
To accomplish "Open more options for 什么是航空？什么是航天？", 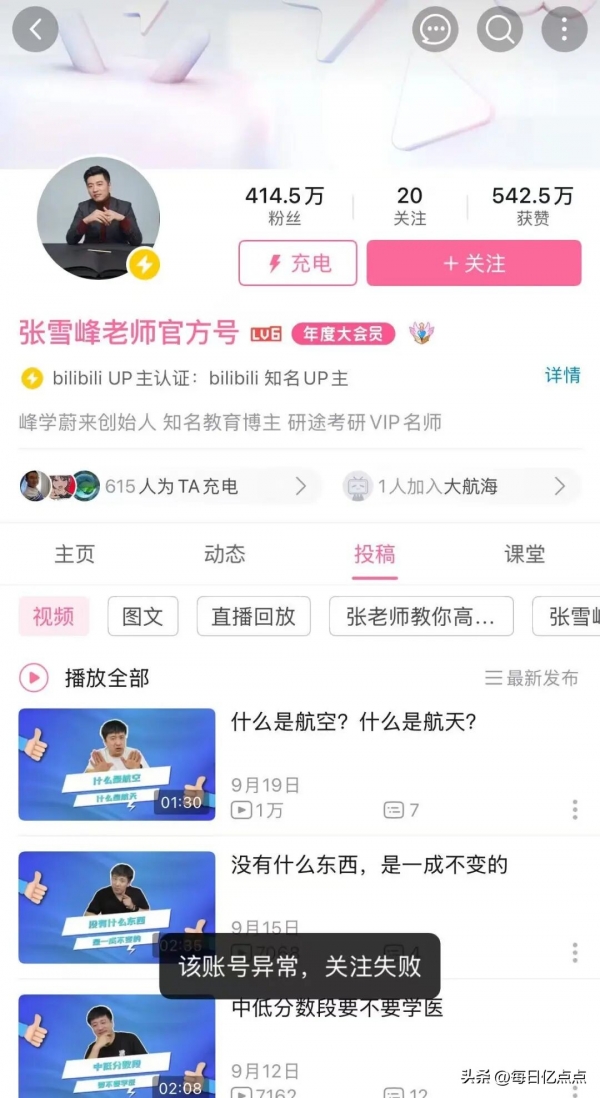I will click(x=575, y=809).
